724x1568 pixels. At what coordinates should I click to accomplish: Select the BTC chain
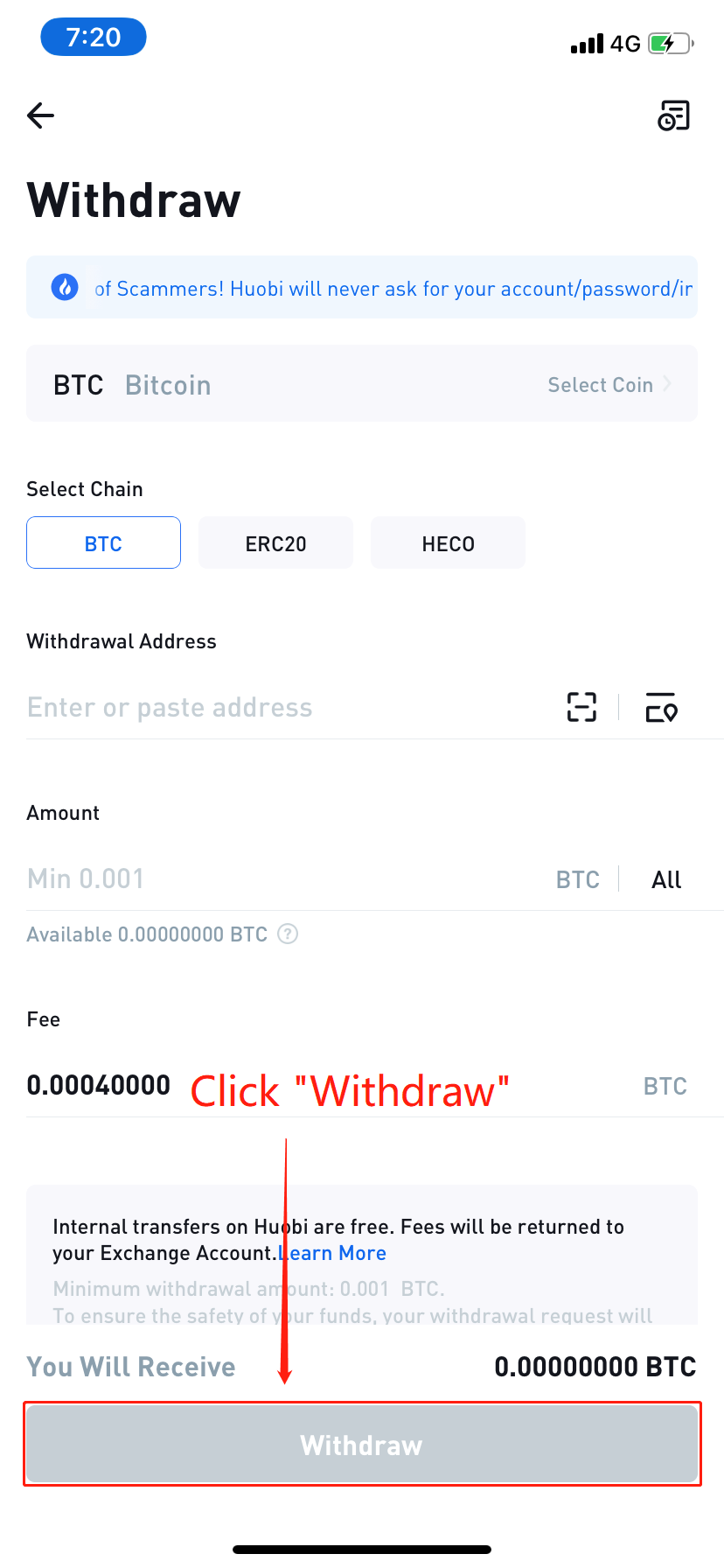click(103, 543)
